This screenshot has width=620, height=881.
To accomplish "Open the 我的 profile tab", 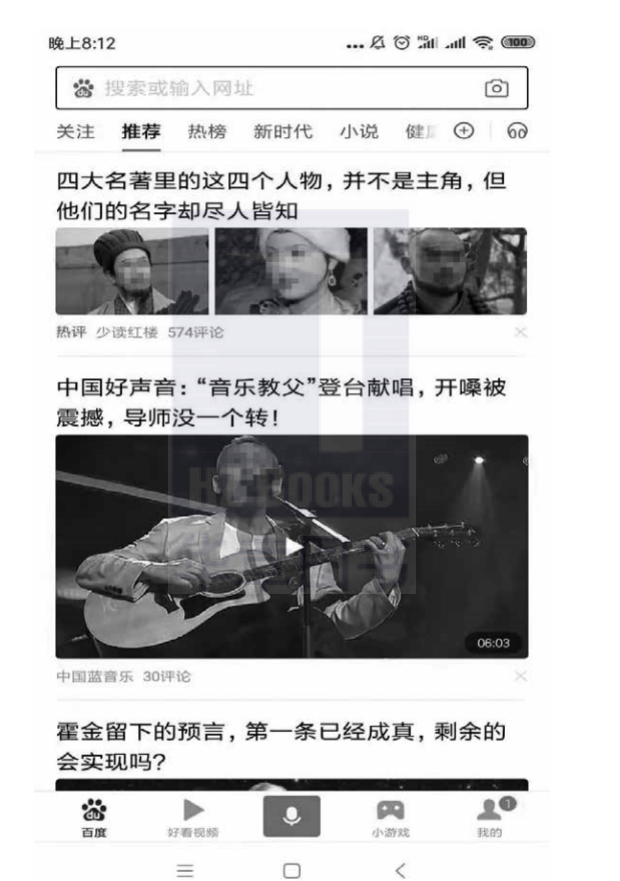I will pyautogui.click(x=489, y=817).
